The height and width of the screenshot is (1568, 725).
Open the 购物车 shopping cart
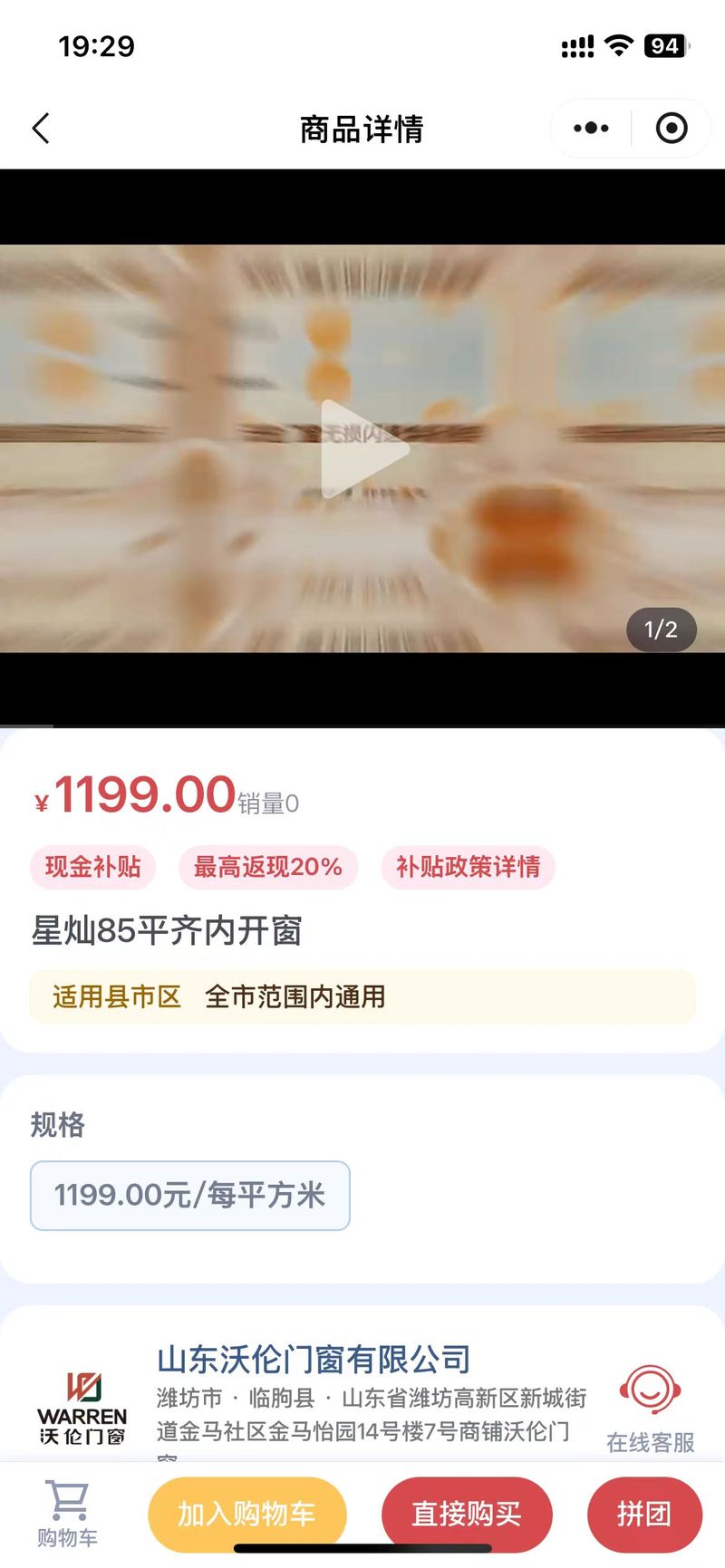pos(67,1514)
